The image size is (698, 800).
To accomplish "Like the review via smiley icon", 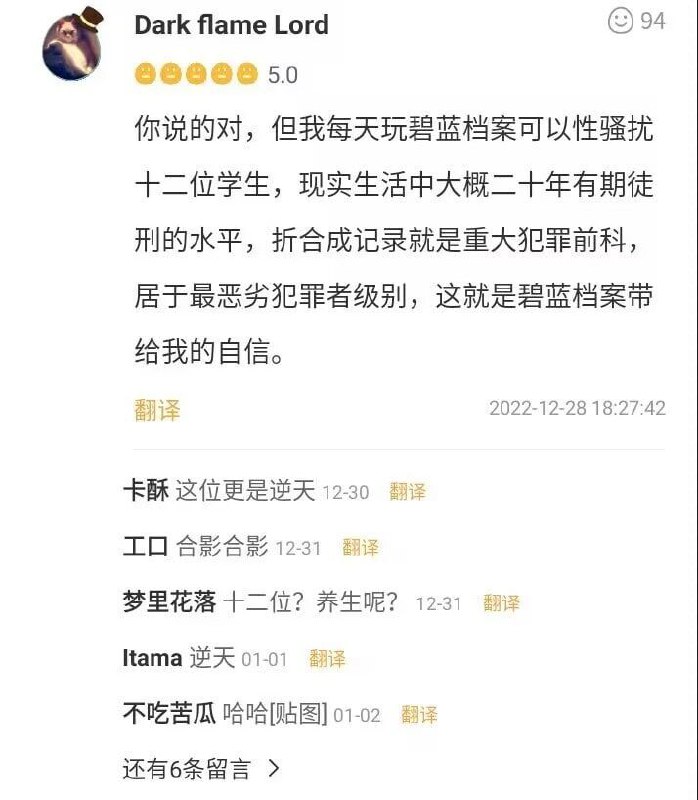I will tap(622, 20).
